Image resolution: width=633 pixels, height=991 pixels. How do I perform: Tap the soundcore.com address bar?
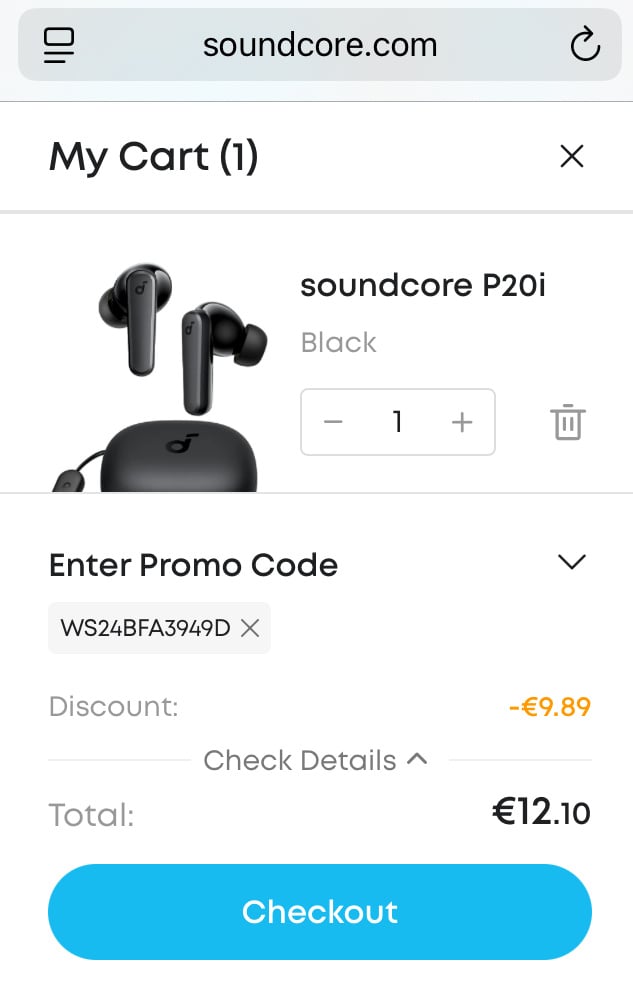pos(320,45)
